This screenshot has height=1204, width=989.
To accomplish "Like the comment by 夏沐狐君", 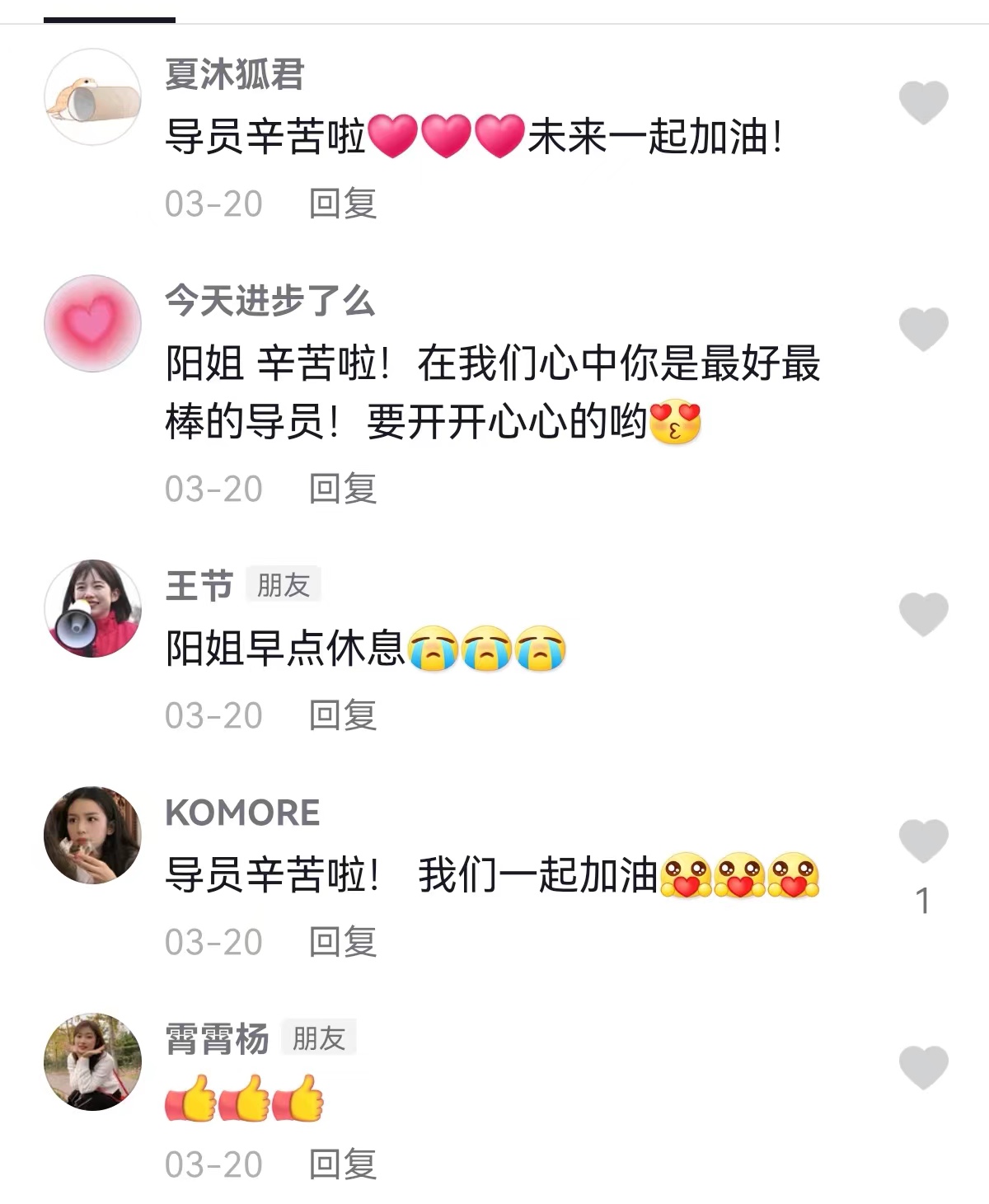I will [923, 103].
